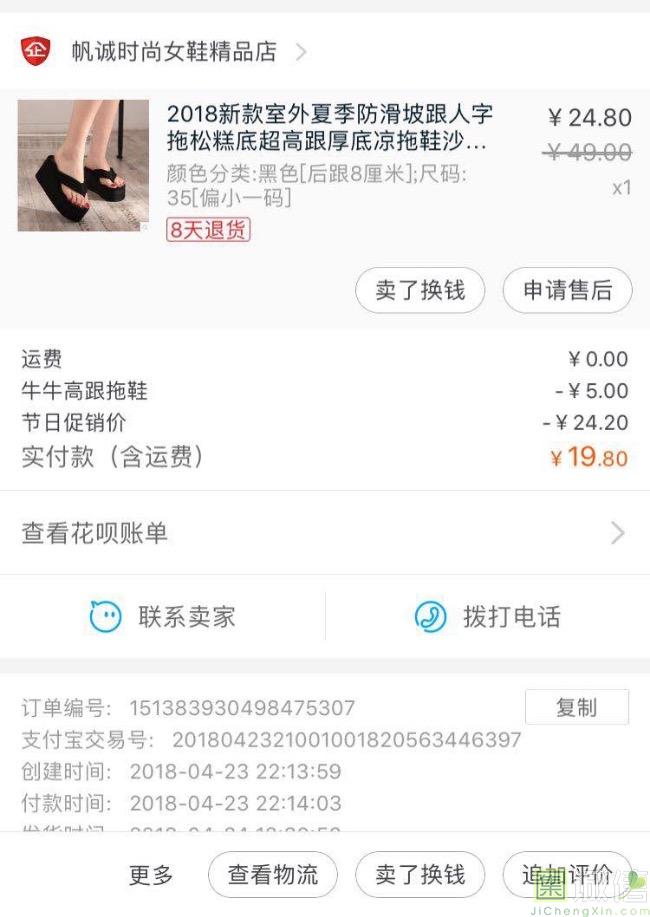Open the sandal product thumbnail
650x917 pixels.
tap(83, 165)
